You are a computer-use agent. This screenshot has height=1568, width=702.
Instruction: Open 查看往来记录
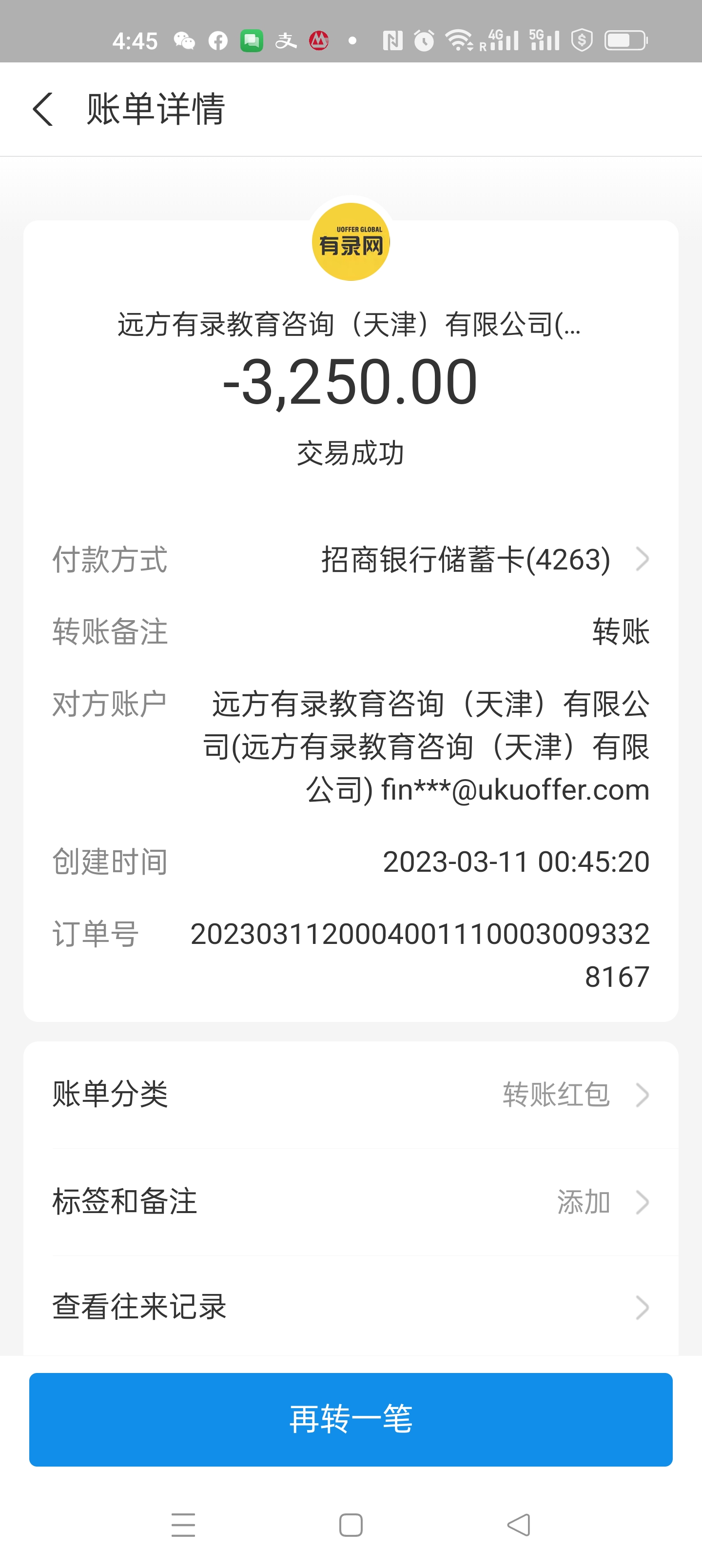[351, 1307]
